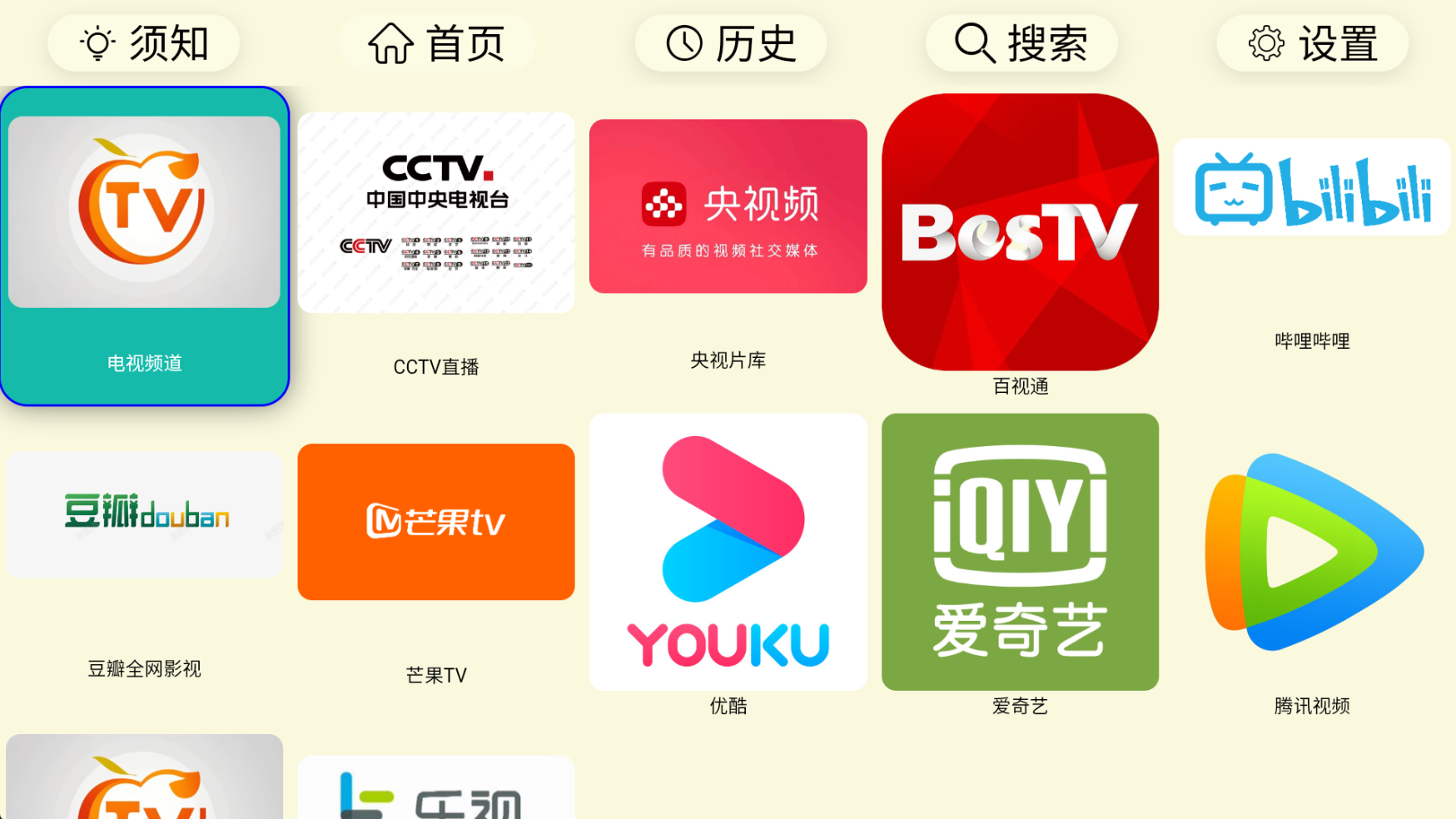1456x819 pixels.
Task: Open the 乐视 tile
Action: click(436, 789)
